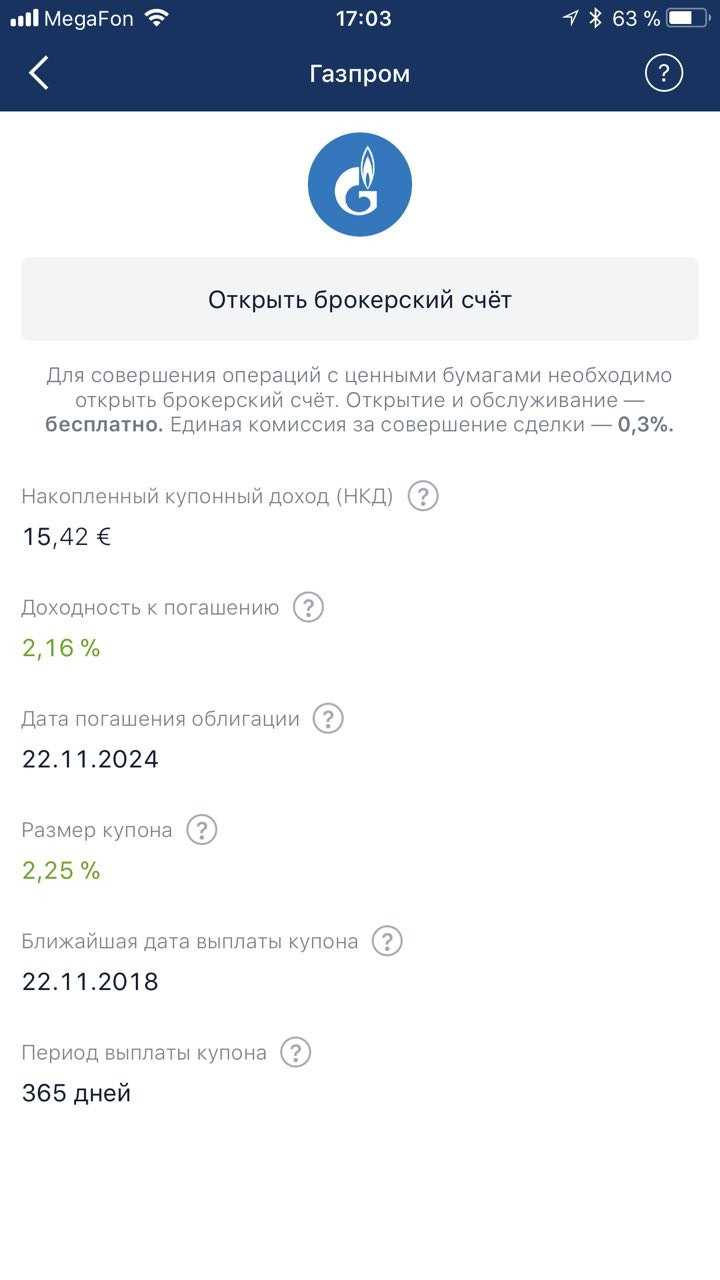Screen dimensions: 720x1280
Task: Tap Открыть брокерский счёт button
Action: (360, 300)
